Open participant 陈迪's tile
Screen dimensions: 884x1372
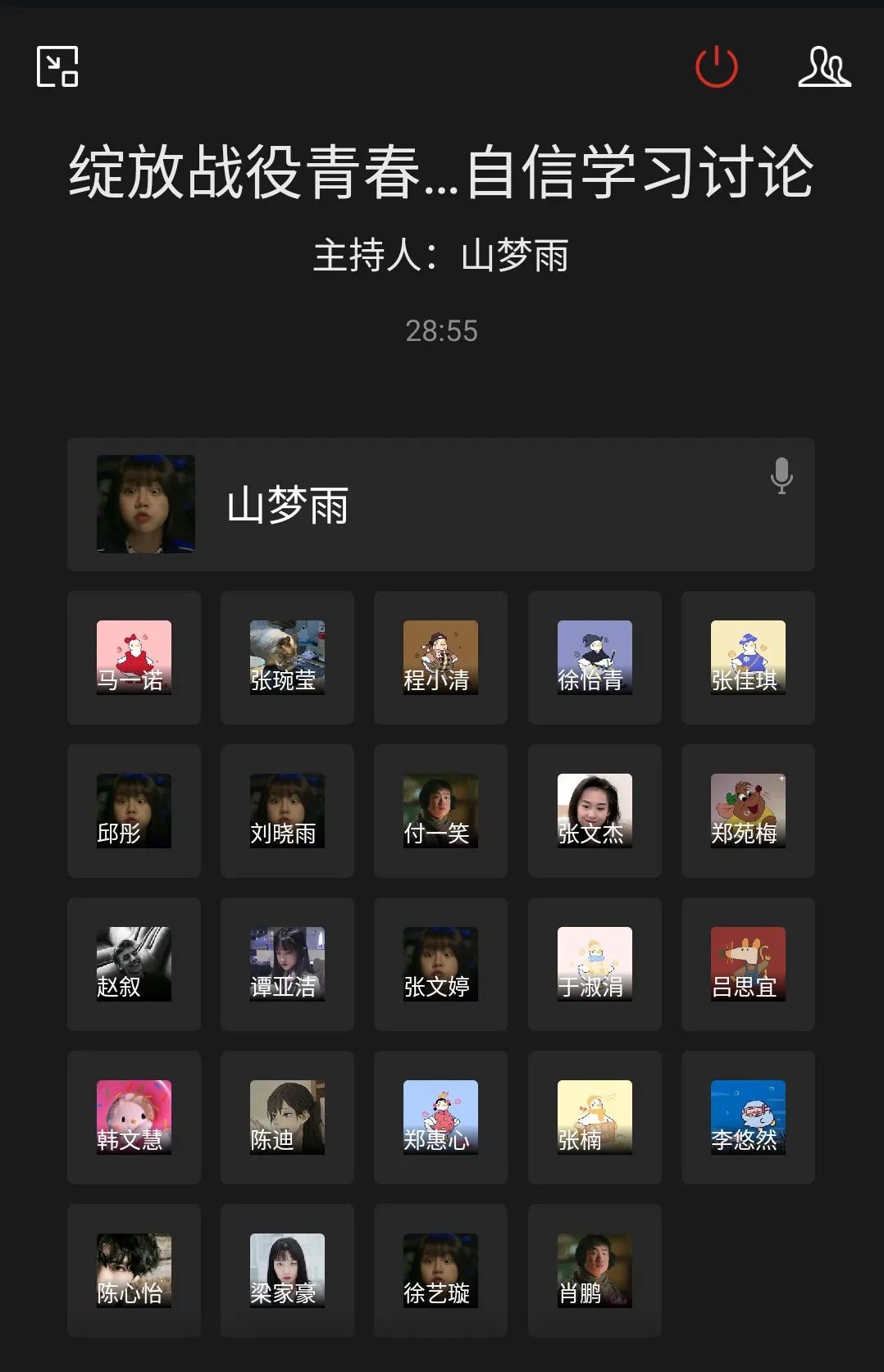[x=287, y=1117]
